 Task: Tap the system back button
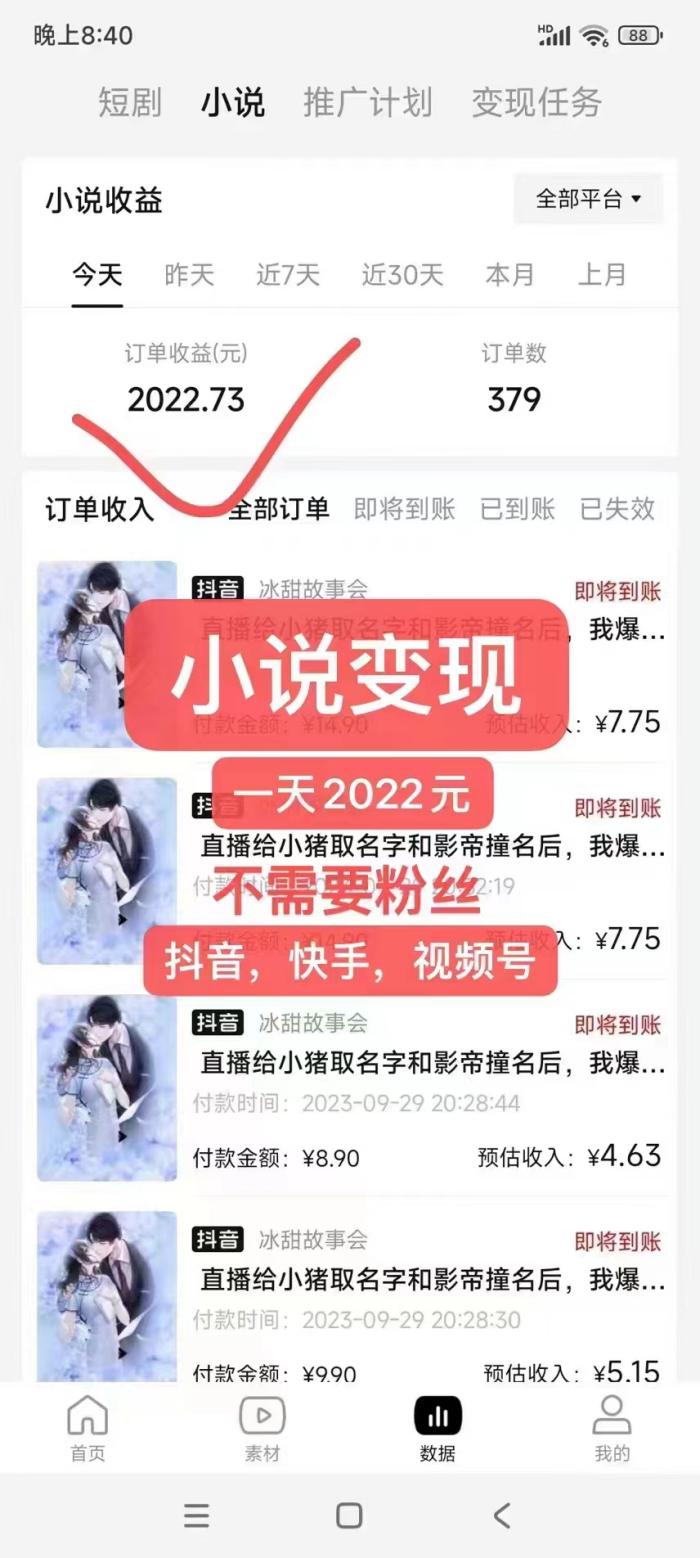(x=502, y=1515)
